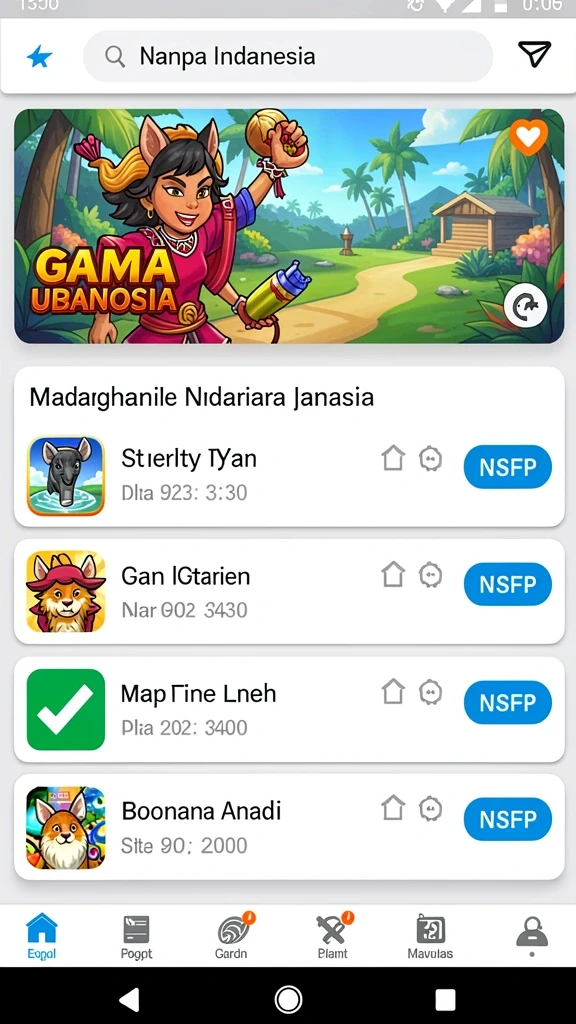The image size is (576, 1024).
Task: Switch to the Pogpt tab
Action: click(136, 937)
